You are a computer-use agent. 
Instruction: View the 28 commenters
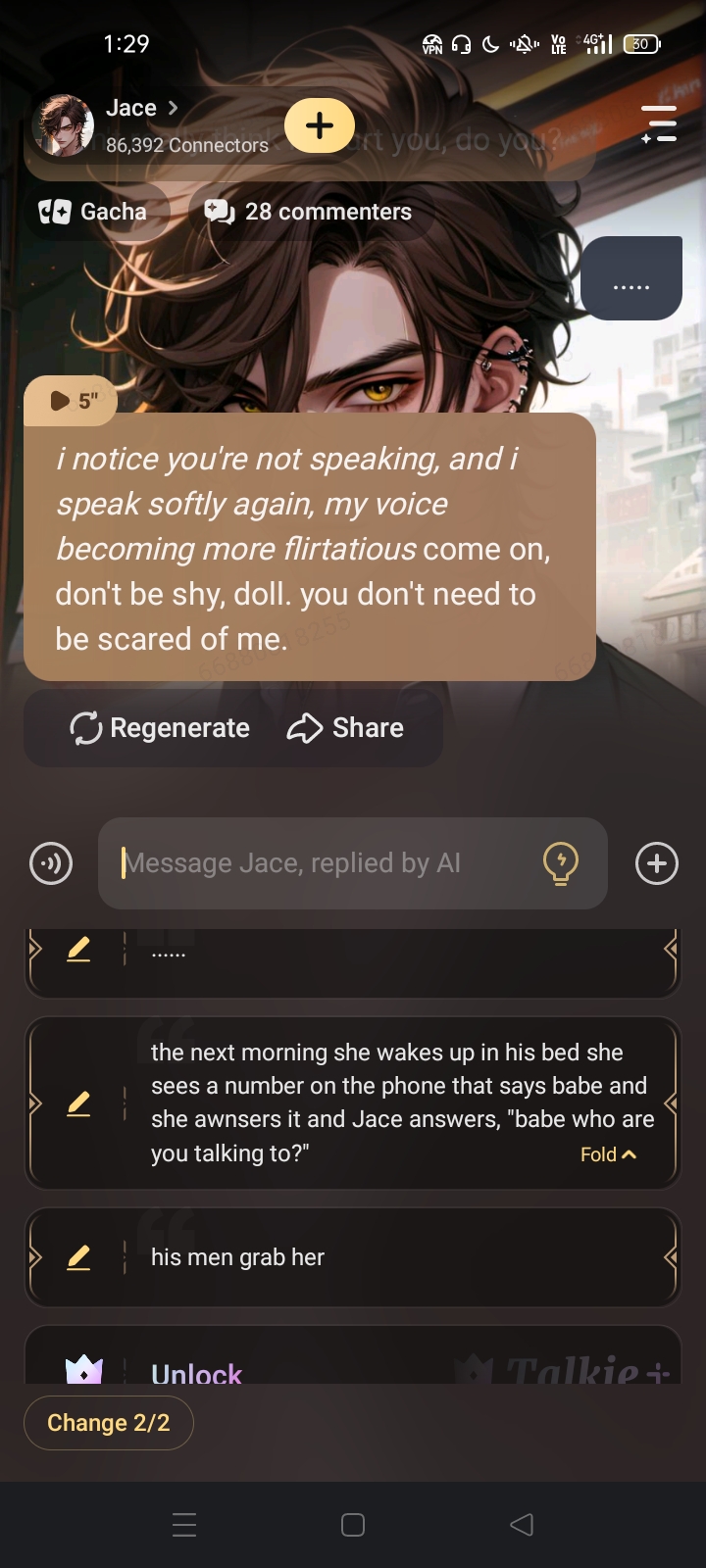tap(309, 212)
